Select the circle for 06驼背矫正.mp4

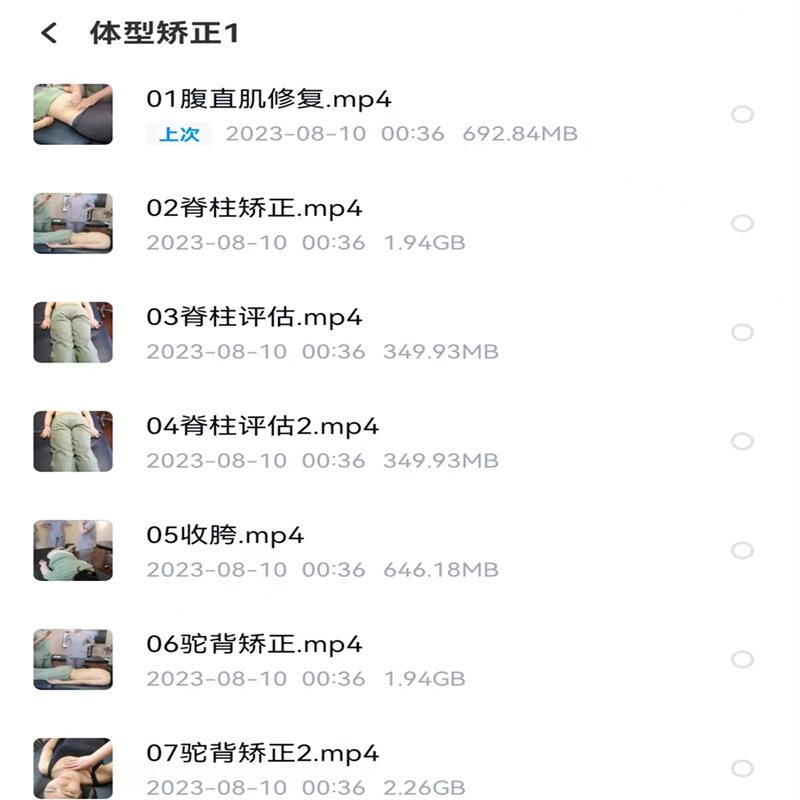742,660
